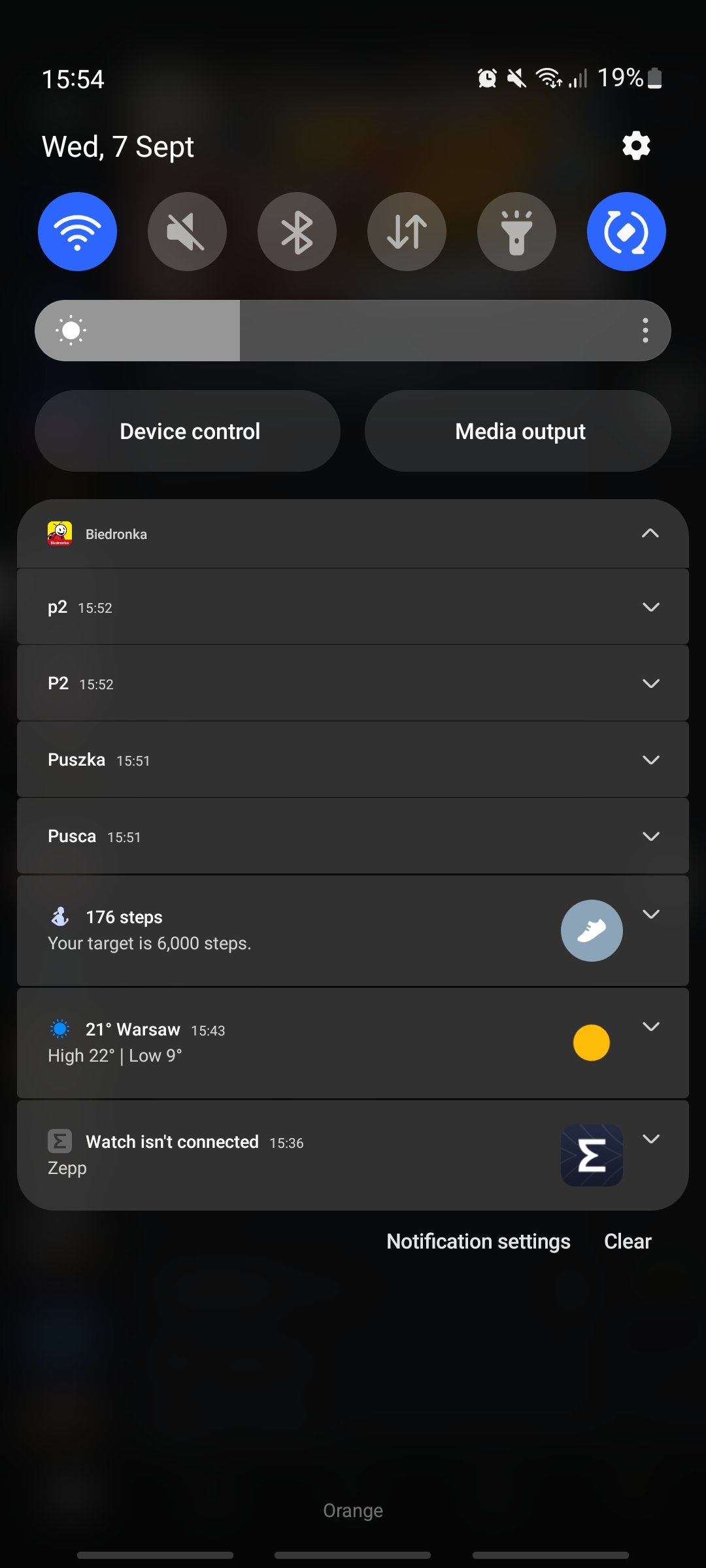Collapse the Biedronka notification group
This screenshot has width=706, height=1568.
tap(650, 534)
